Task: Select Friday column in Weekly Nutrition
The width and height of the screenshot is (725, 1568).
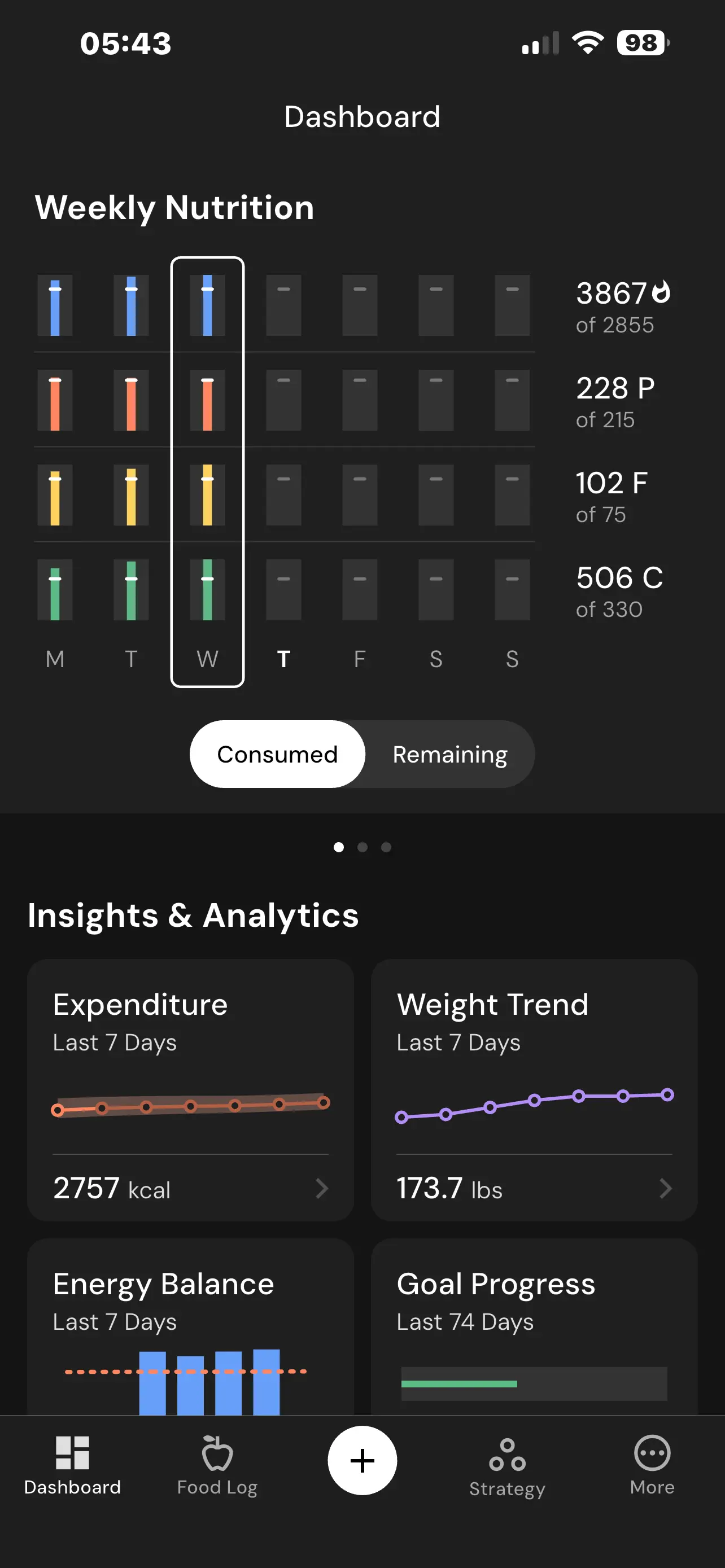Action: 360,472
